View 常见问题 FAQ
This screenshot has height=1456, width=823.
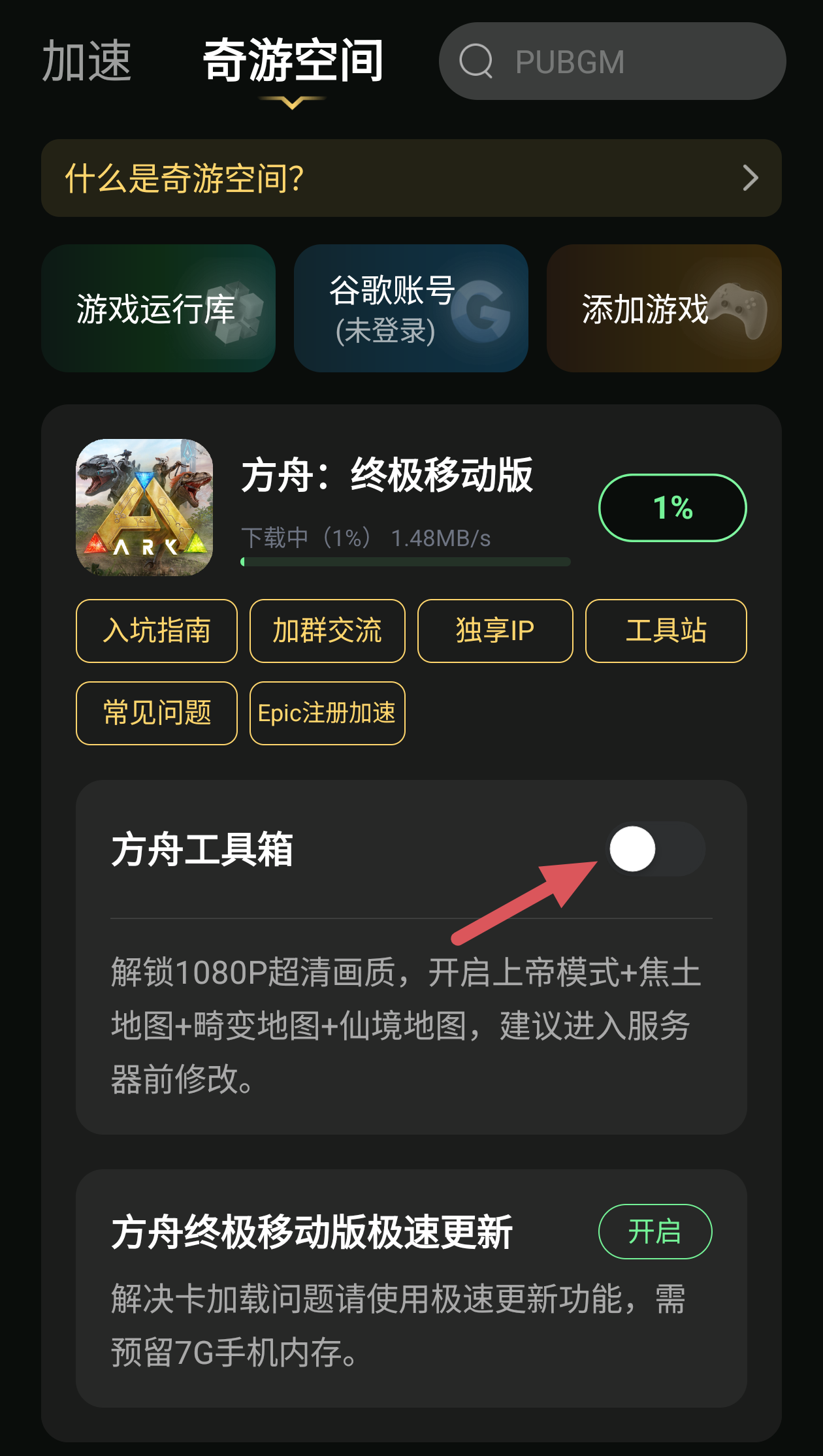click(x=157, y=713)
